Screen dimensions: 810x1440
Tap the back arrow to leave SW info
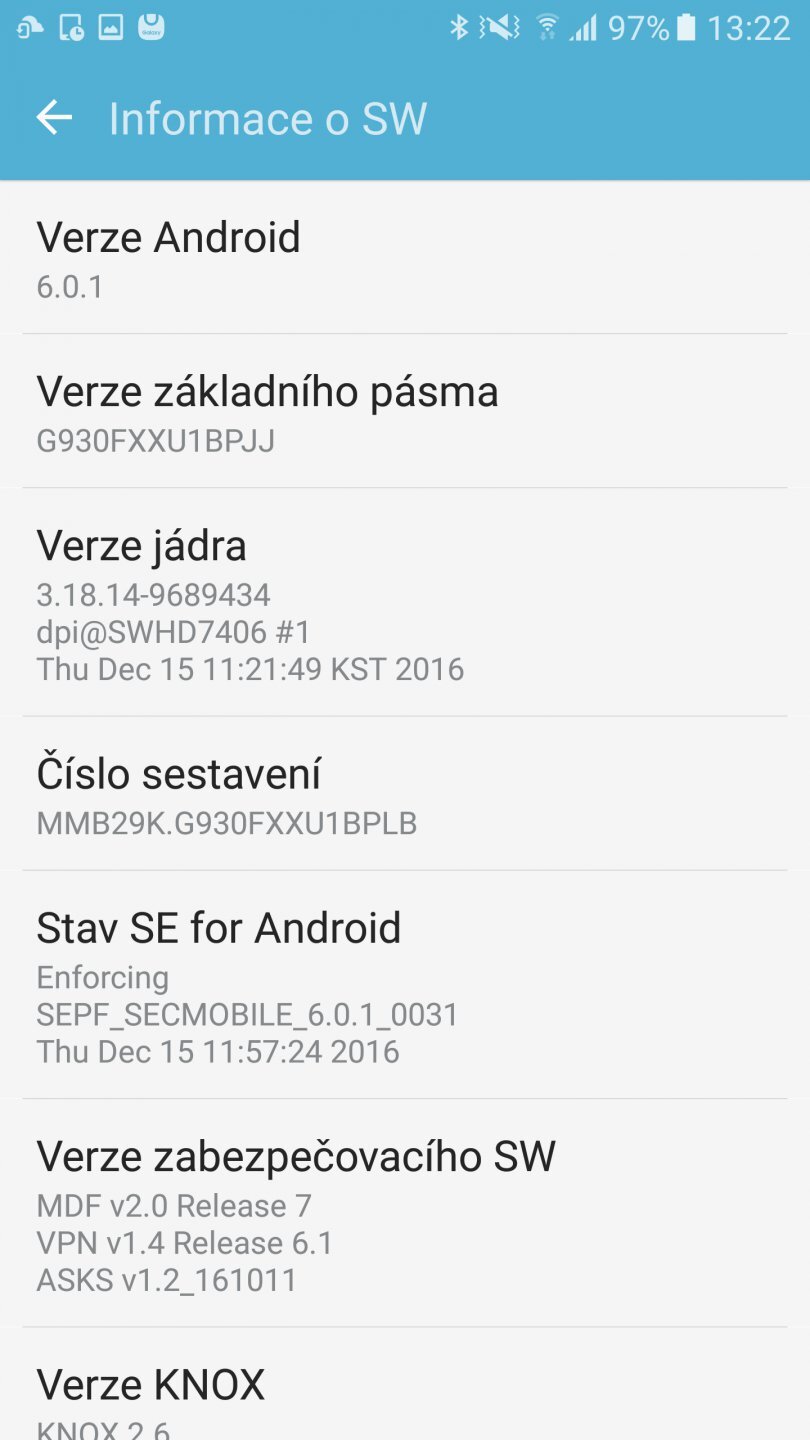[53, 117]
